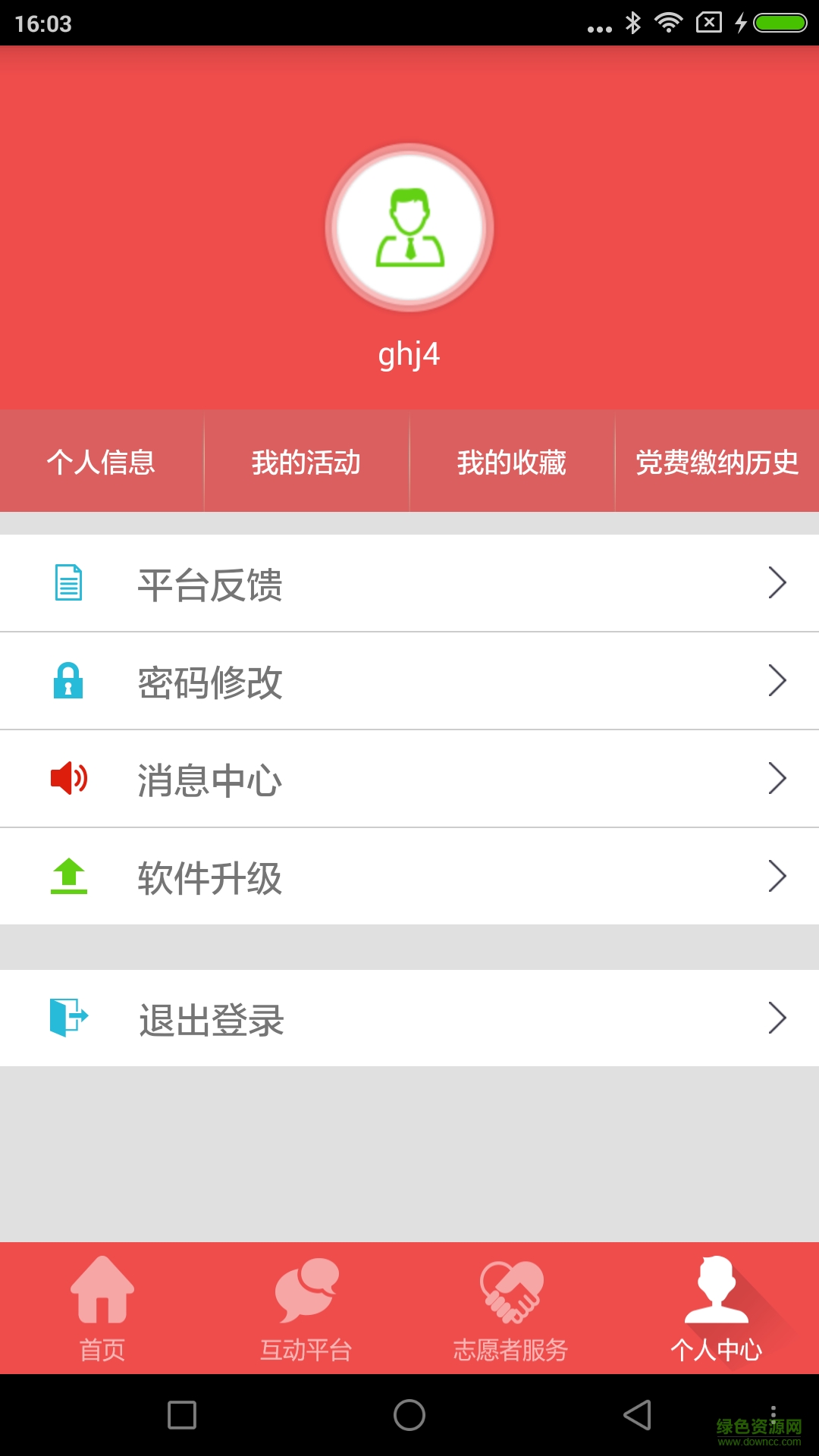The width and height of the screenshot is (819, 1456).
Task: Open the 退出登录 chevron arrow
Action: tap(777, 1018)
